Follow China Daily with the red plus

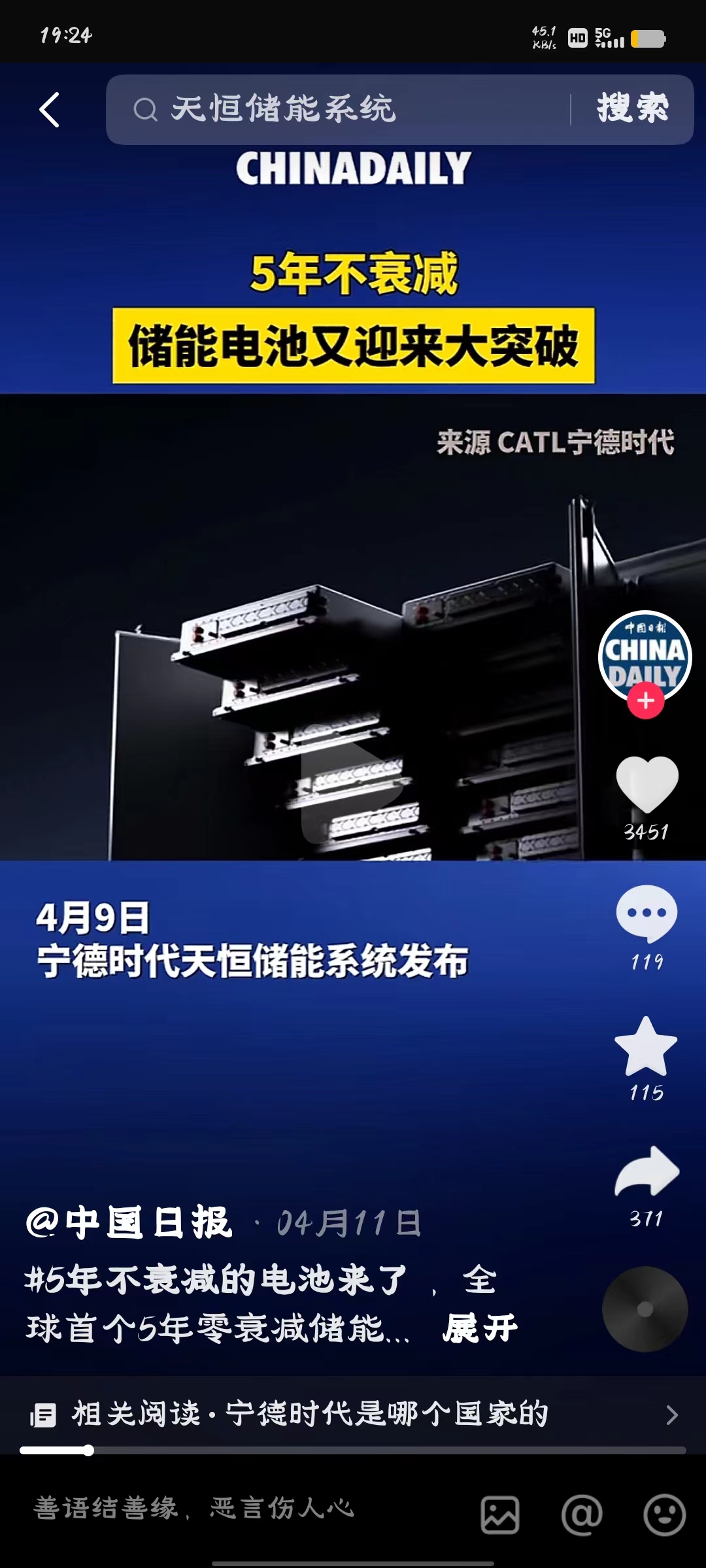[x=645, y=700]
